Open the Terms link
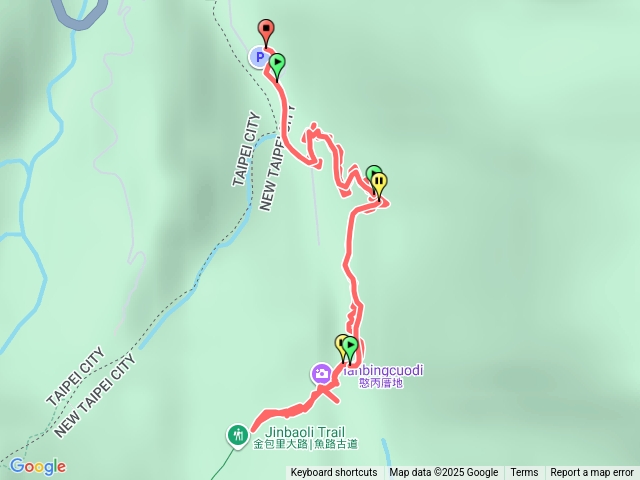640x480 pixels. pyautogui.click(x=524, y=473)
